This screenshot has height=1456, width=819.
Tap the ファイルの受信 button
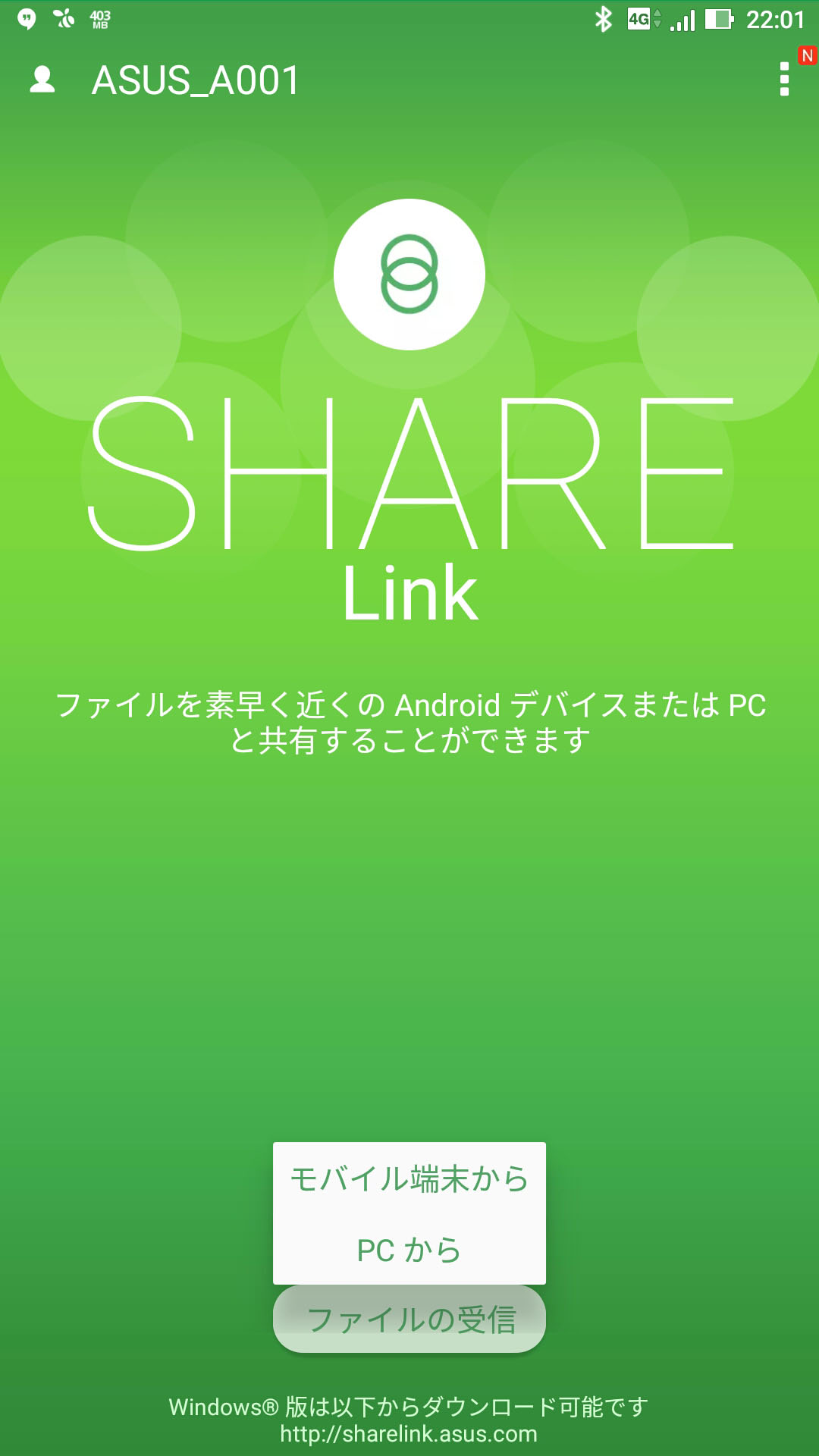click(409, 1319)
